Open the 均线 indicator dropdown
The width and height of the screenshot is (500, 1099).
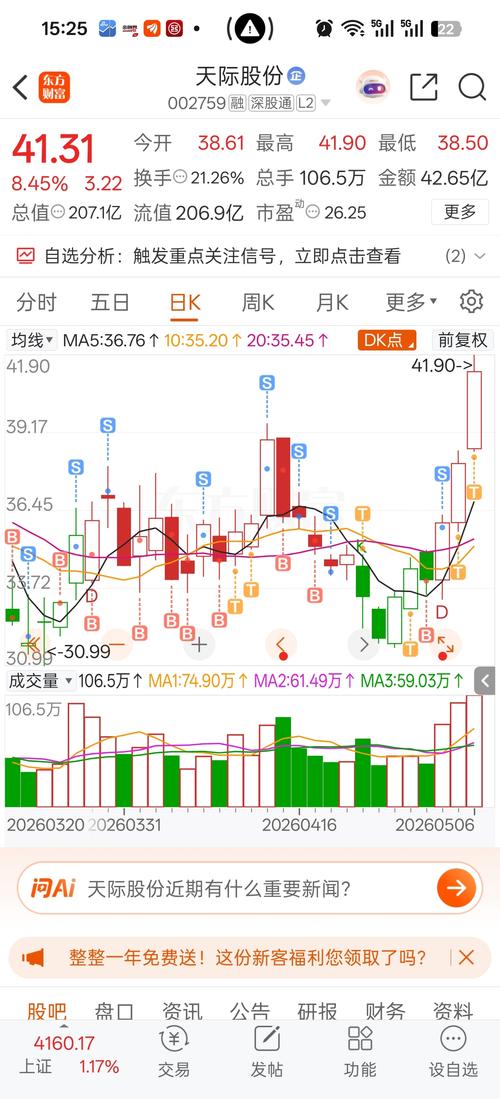tap(32, 341)
